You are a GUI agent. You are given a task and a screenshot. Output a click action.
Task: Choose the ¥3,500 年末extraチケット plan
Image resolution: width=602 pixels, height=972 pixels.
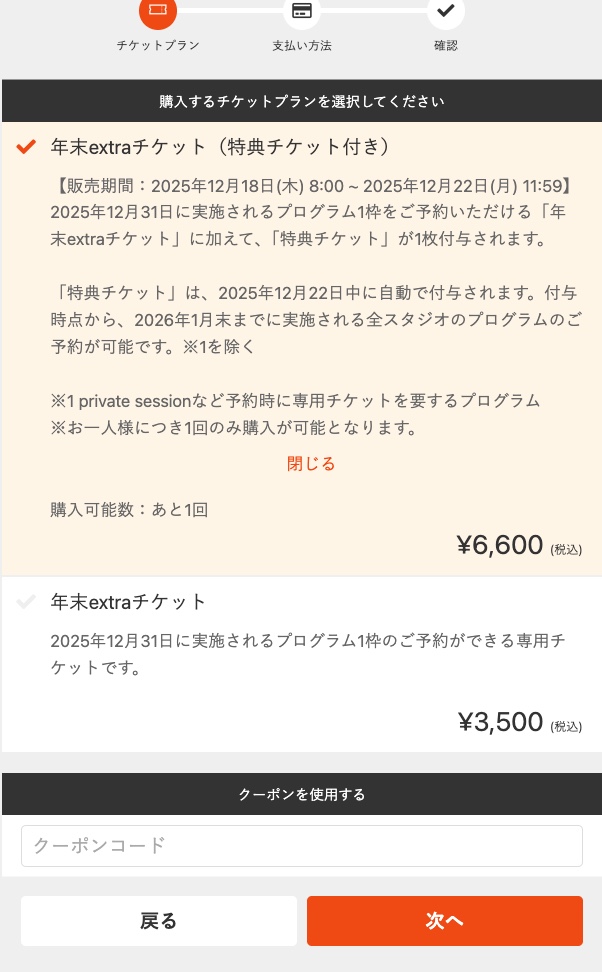[x=129, y=602]
